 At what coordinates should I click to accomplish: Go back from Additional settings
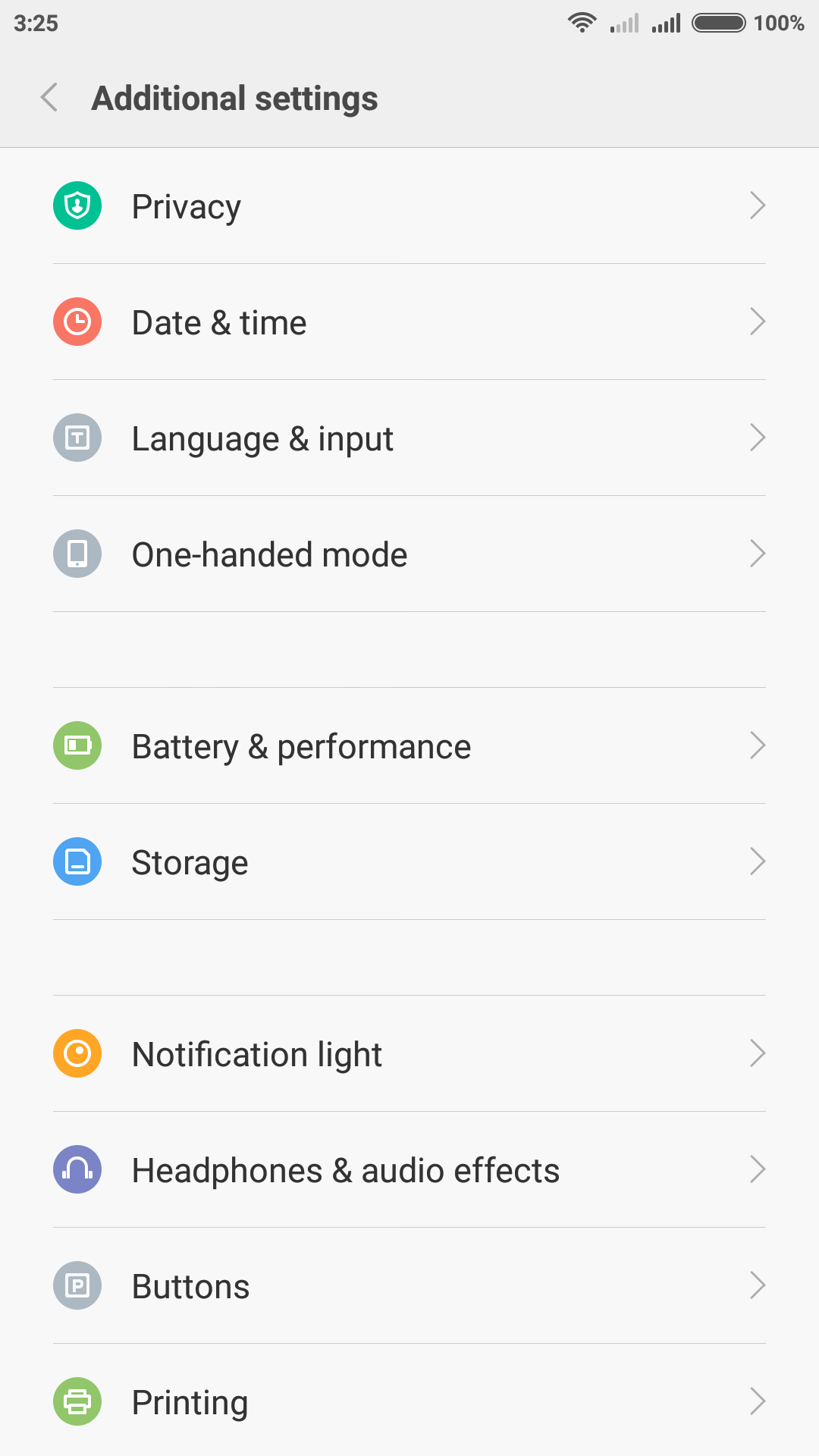[49, 98]
